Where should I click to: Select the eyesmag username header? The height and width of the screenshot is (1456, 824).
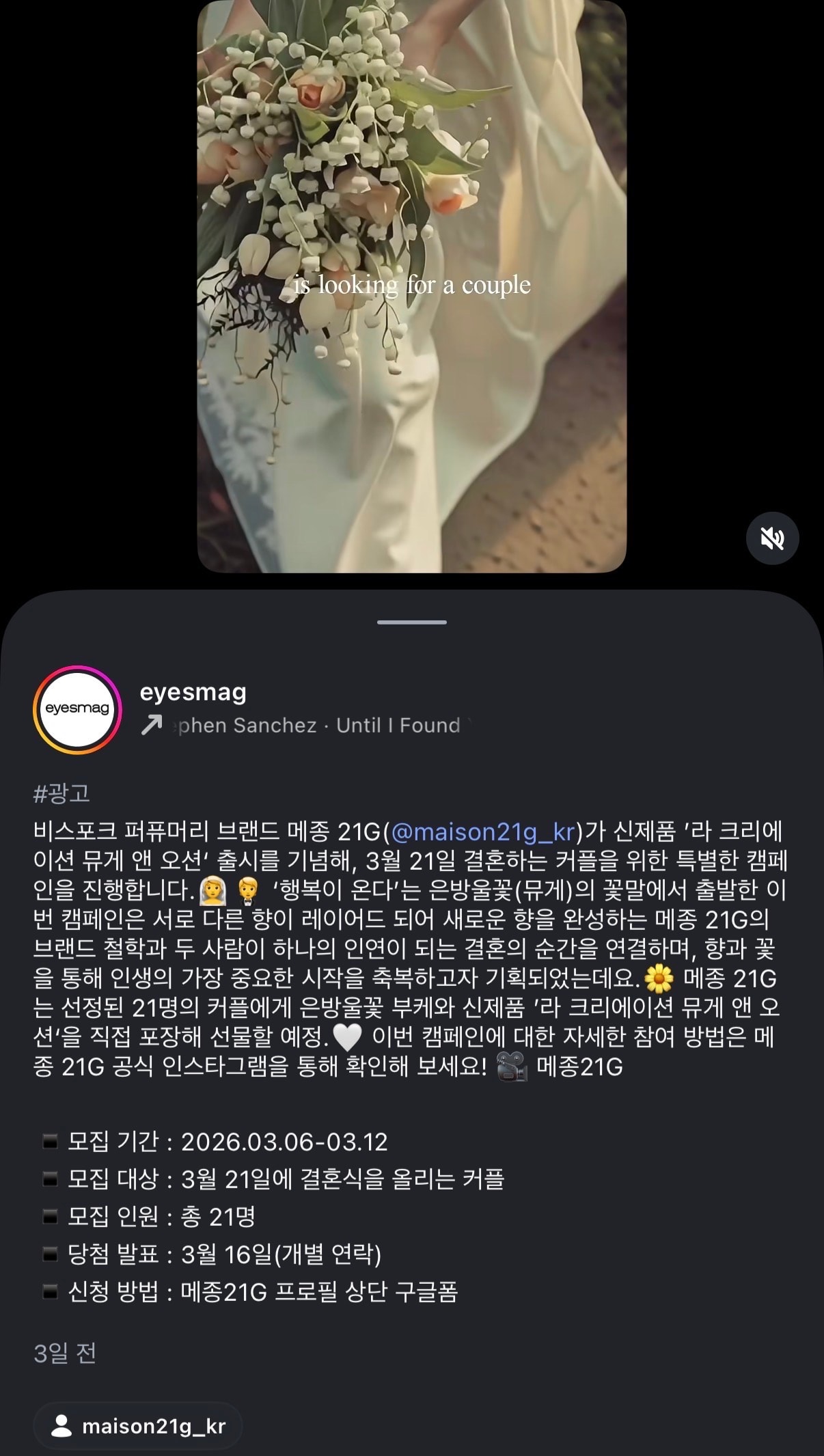coord(193,693)
